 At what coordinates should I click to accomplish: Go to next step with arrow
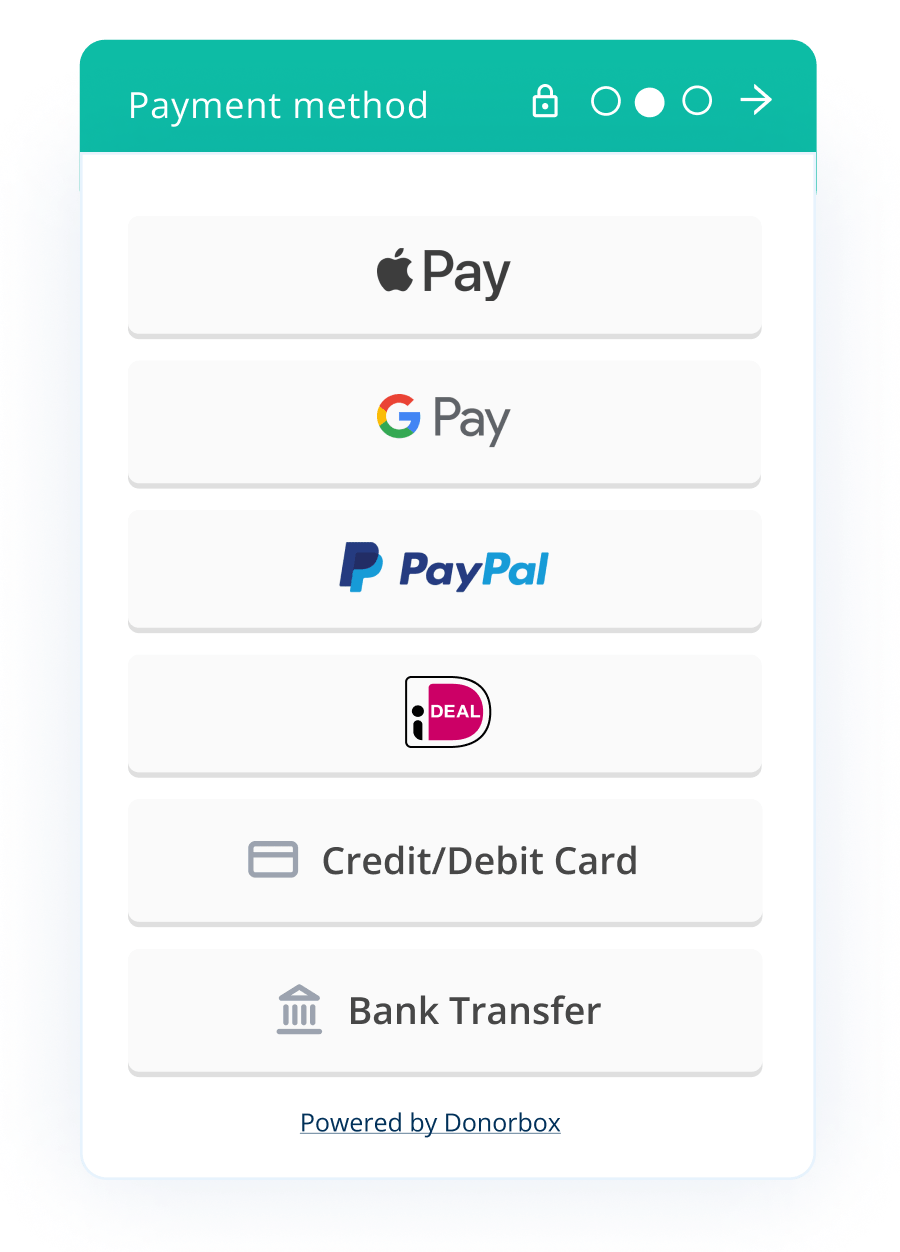pyautogui.click(x=756, y=101)
